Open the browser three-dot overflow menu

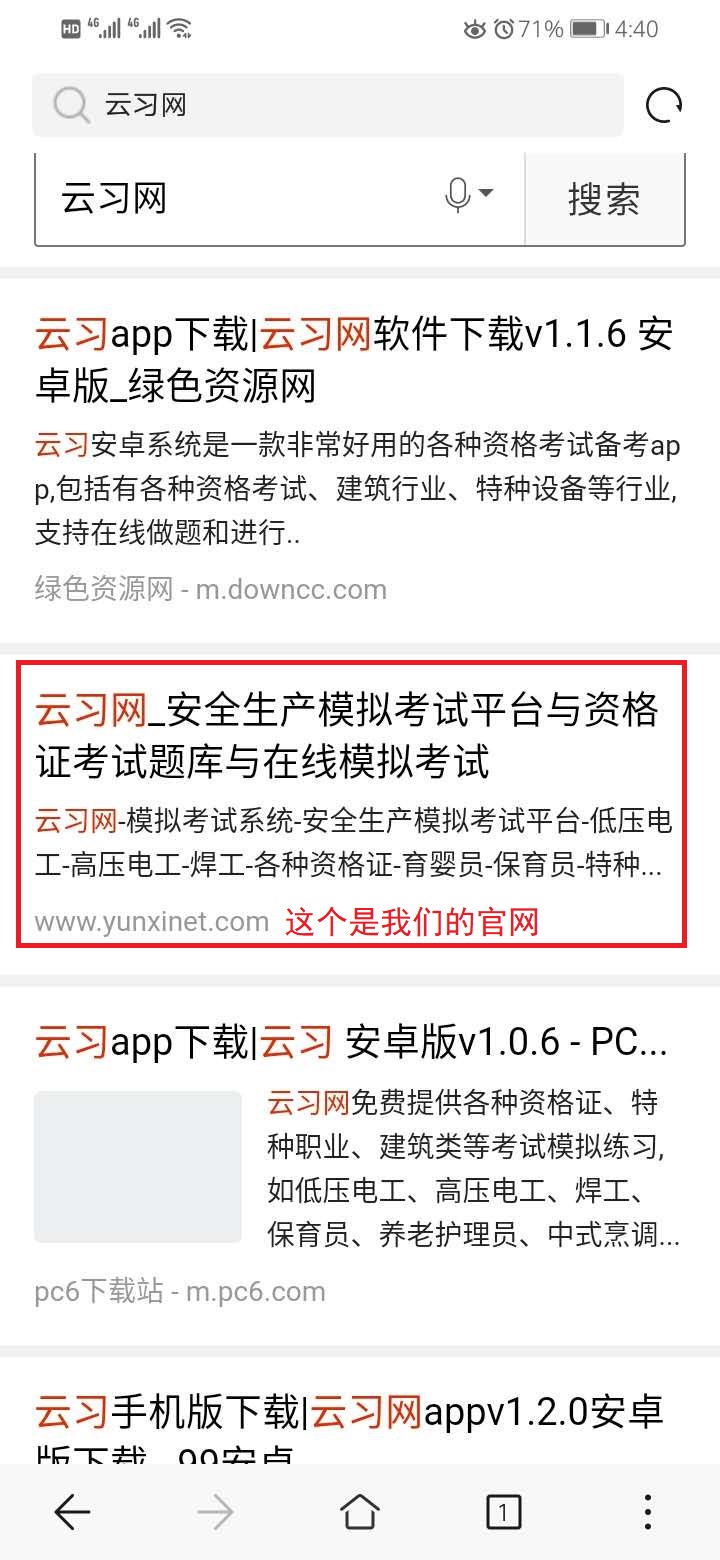coord(648,1512)
